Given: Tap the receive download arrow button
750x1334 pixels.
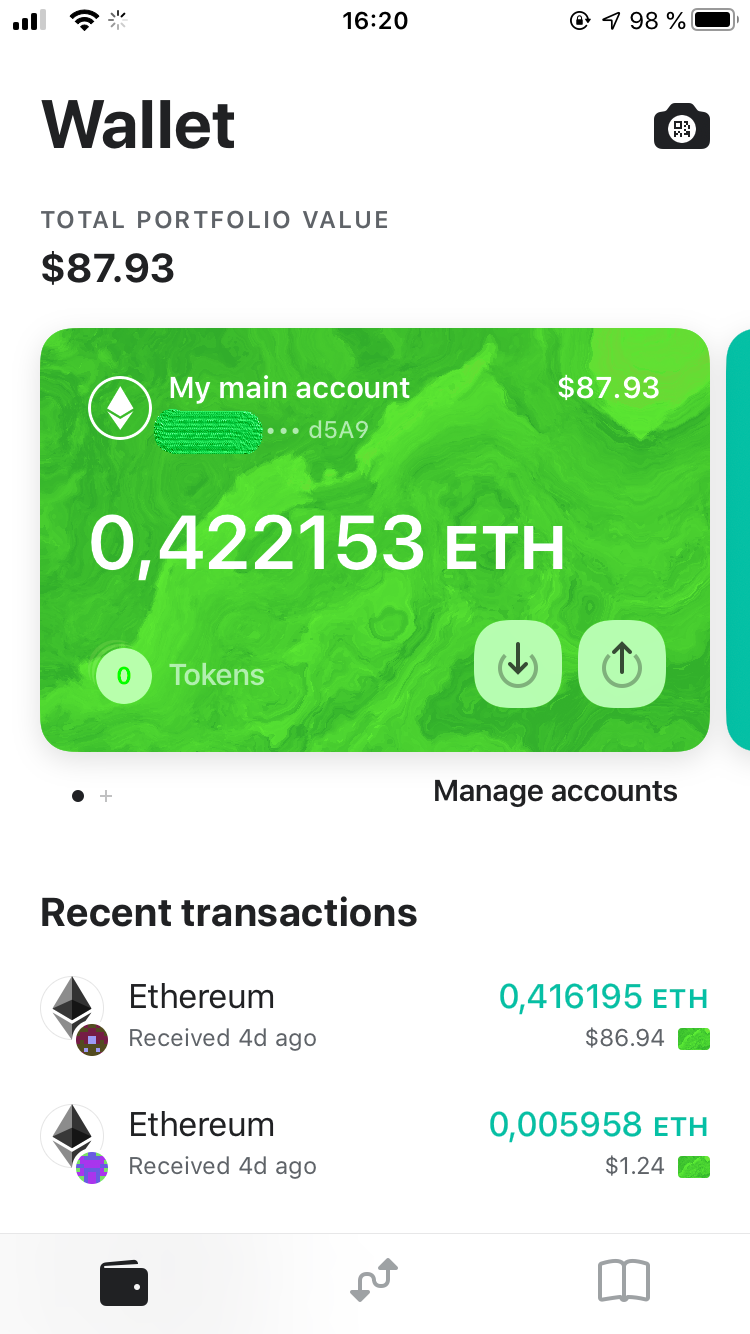Looking at the screenshot, I should coord(517,664).
